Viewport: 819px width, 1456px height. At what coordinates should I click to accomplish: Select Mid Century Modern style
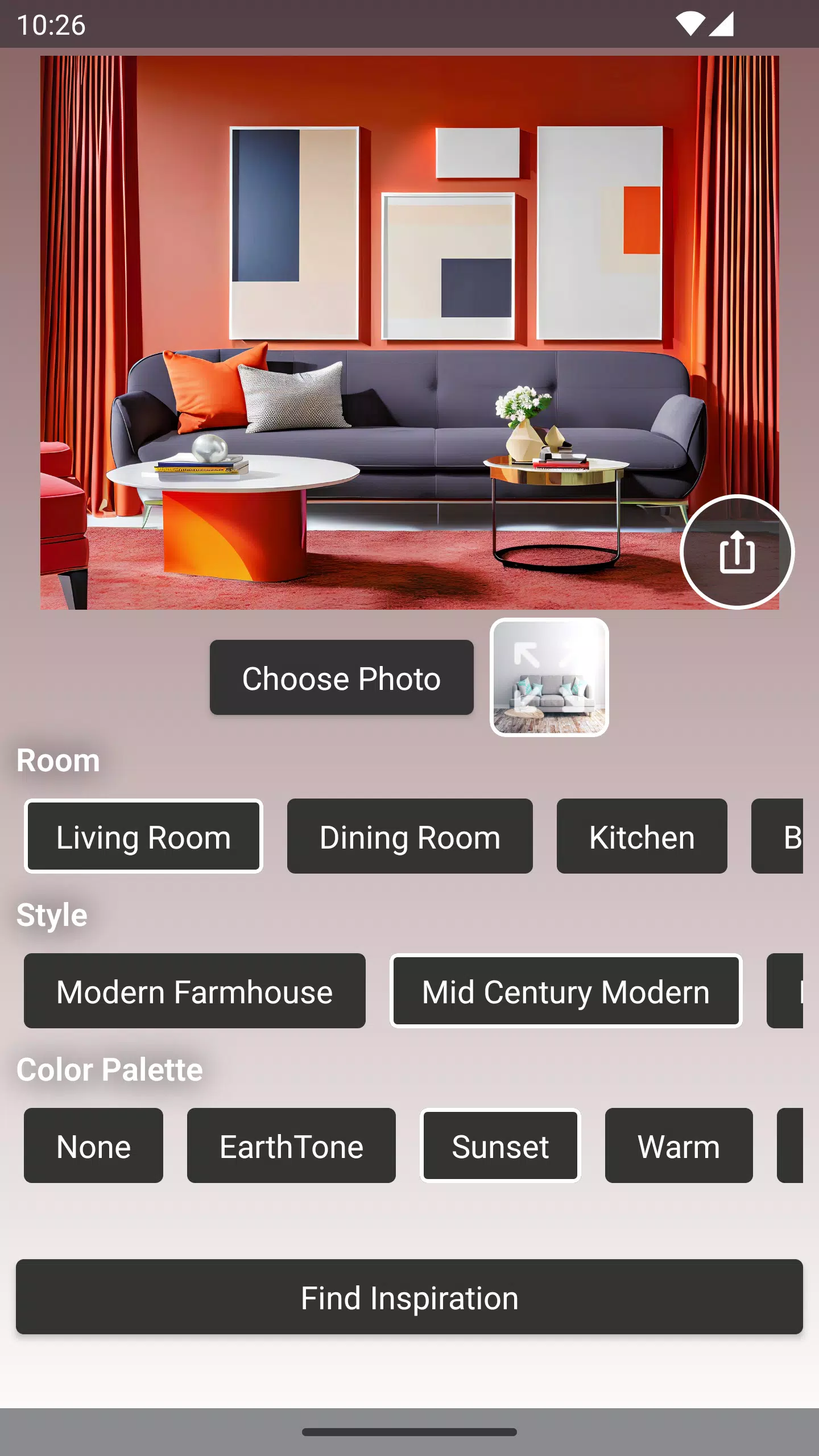[566, 991]
